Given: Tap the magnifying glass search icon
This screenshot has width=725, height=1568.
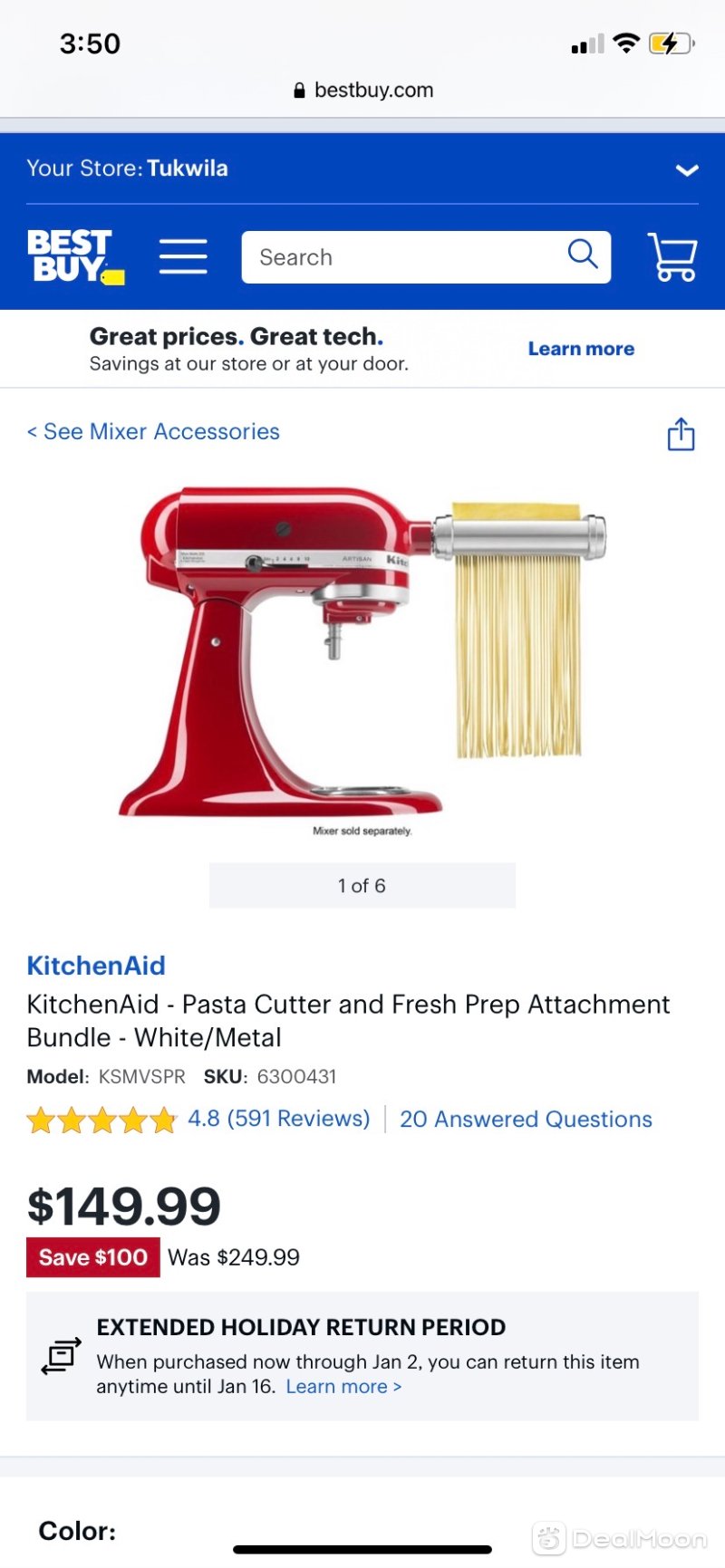Looking at the screenshot, I should point(583,255).
